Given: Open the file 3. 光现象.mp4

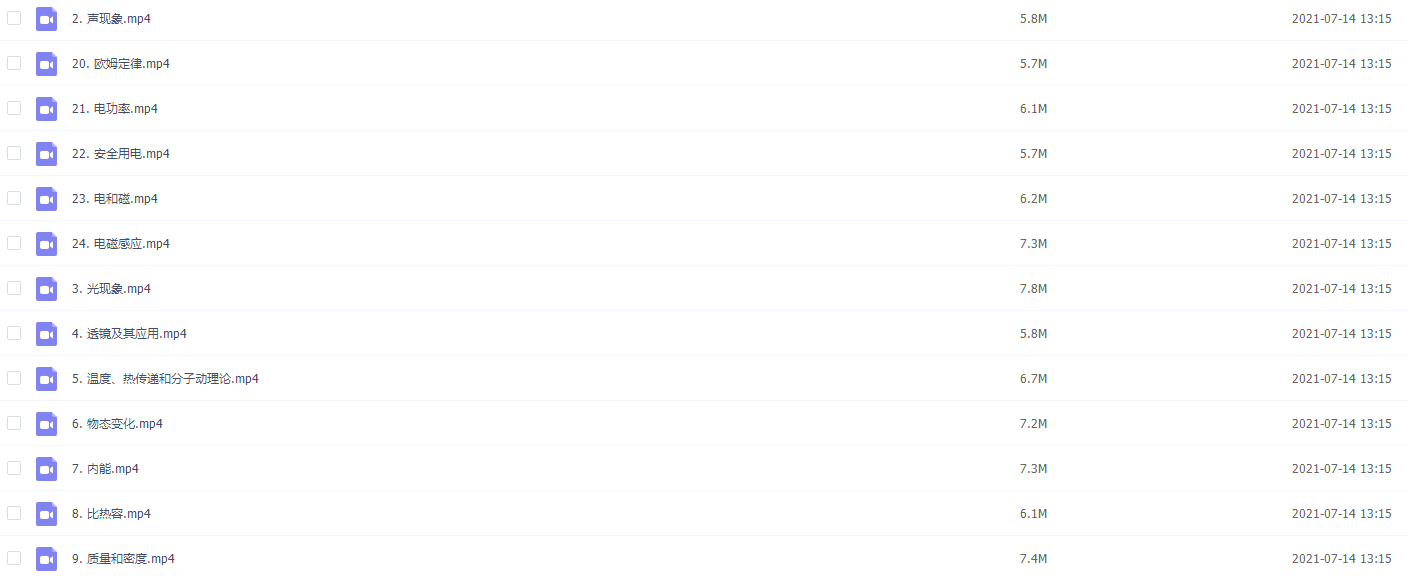Looking at the screenshot, I should click(x=111, y=289).
